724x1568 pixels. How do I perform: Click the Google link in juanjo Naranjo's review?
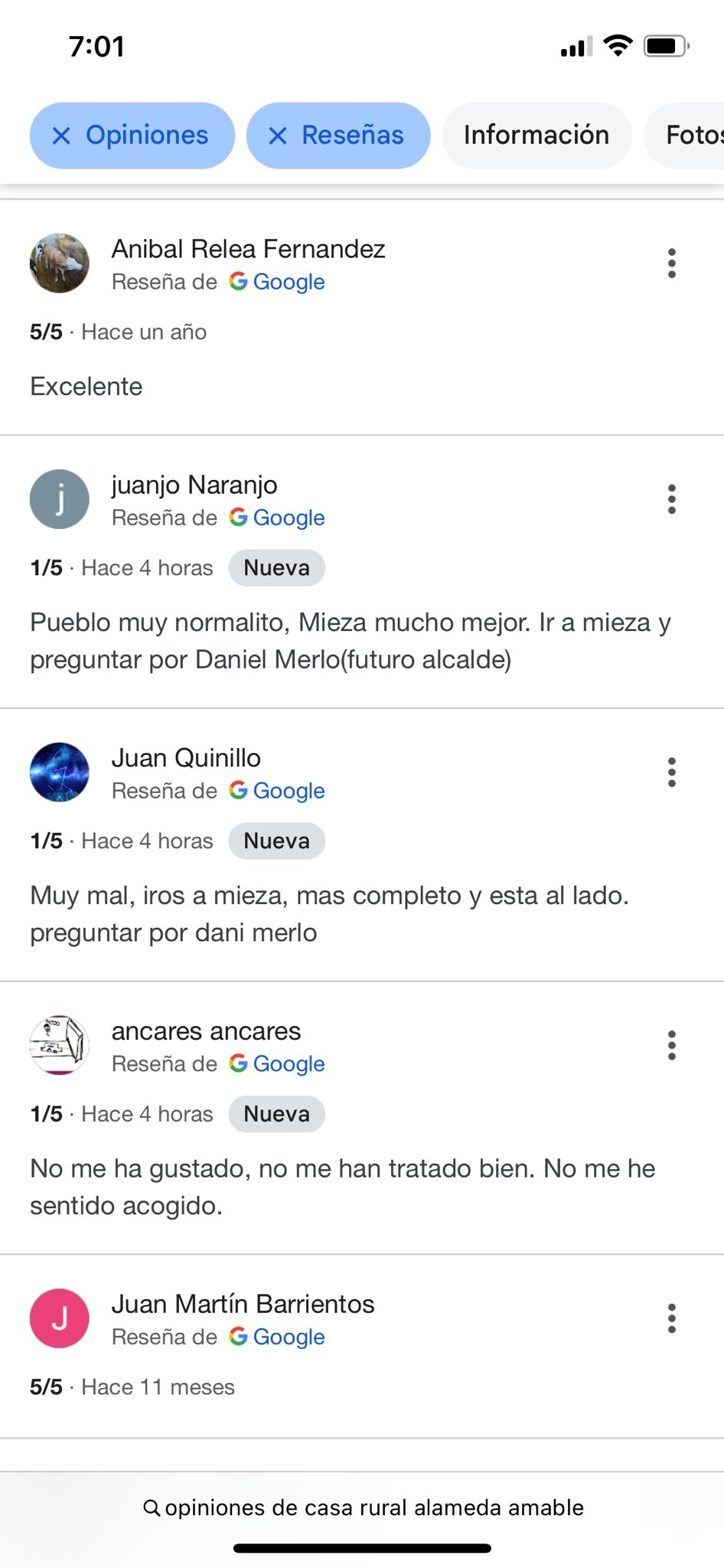(289, 518)
